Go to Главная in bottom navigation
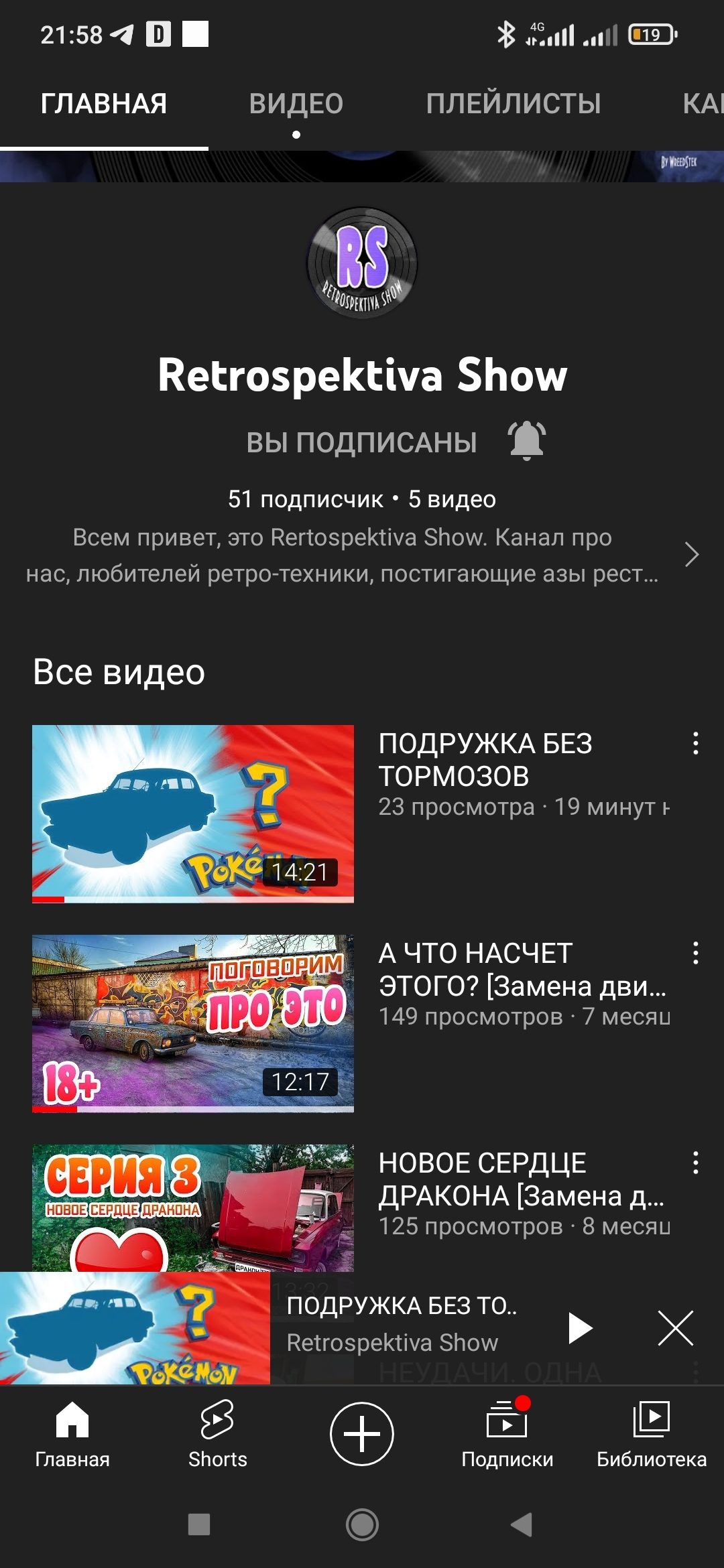 [x=72, y=1434]
